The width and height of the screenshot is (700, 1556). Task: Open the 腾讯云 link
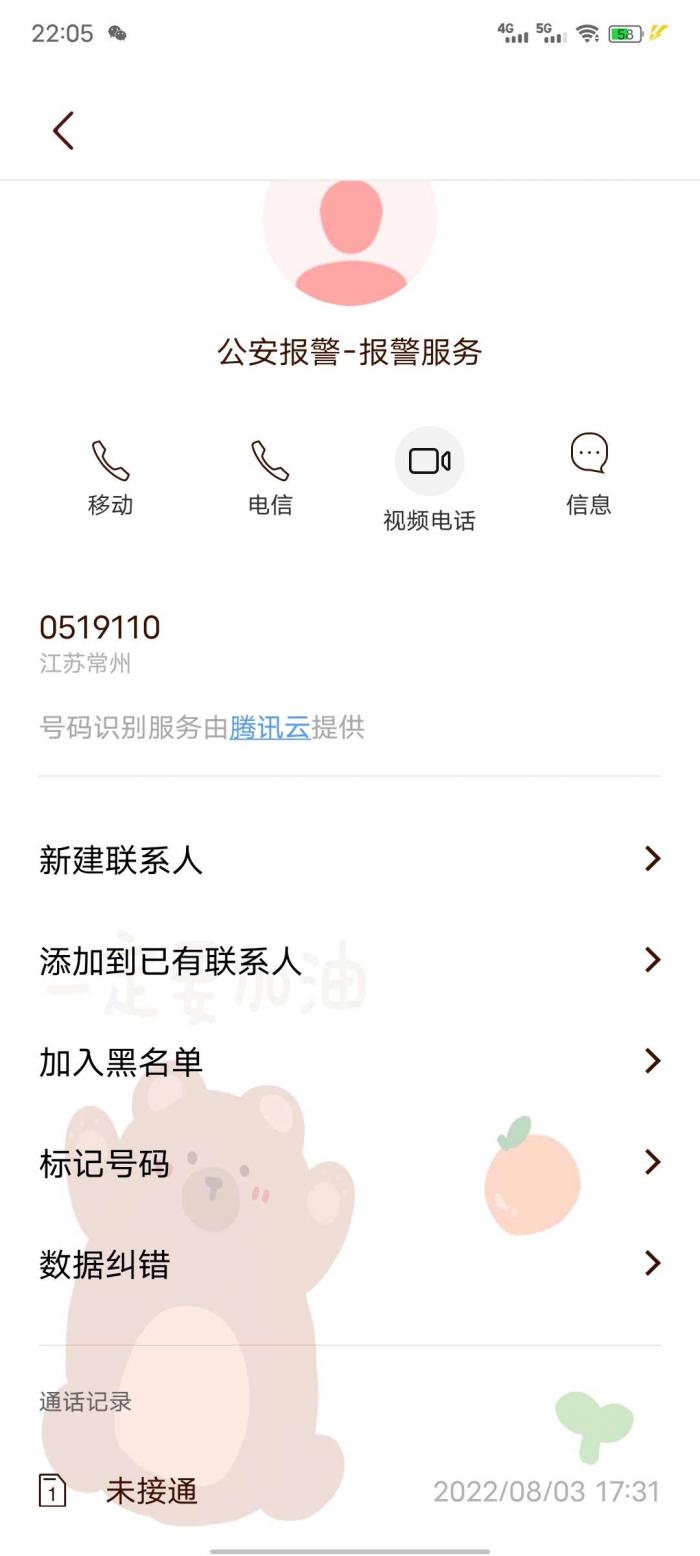(x=270, y=727)
